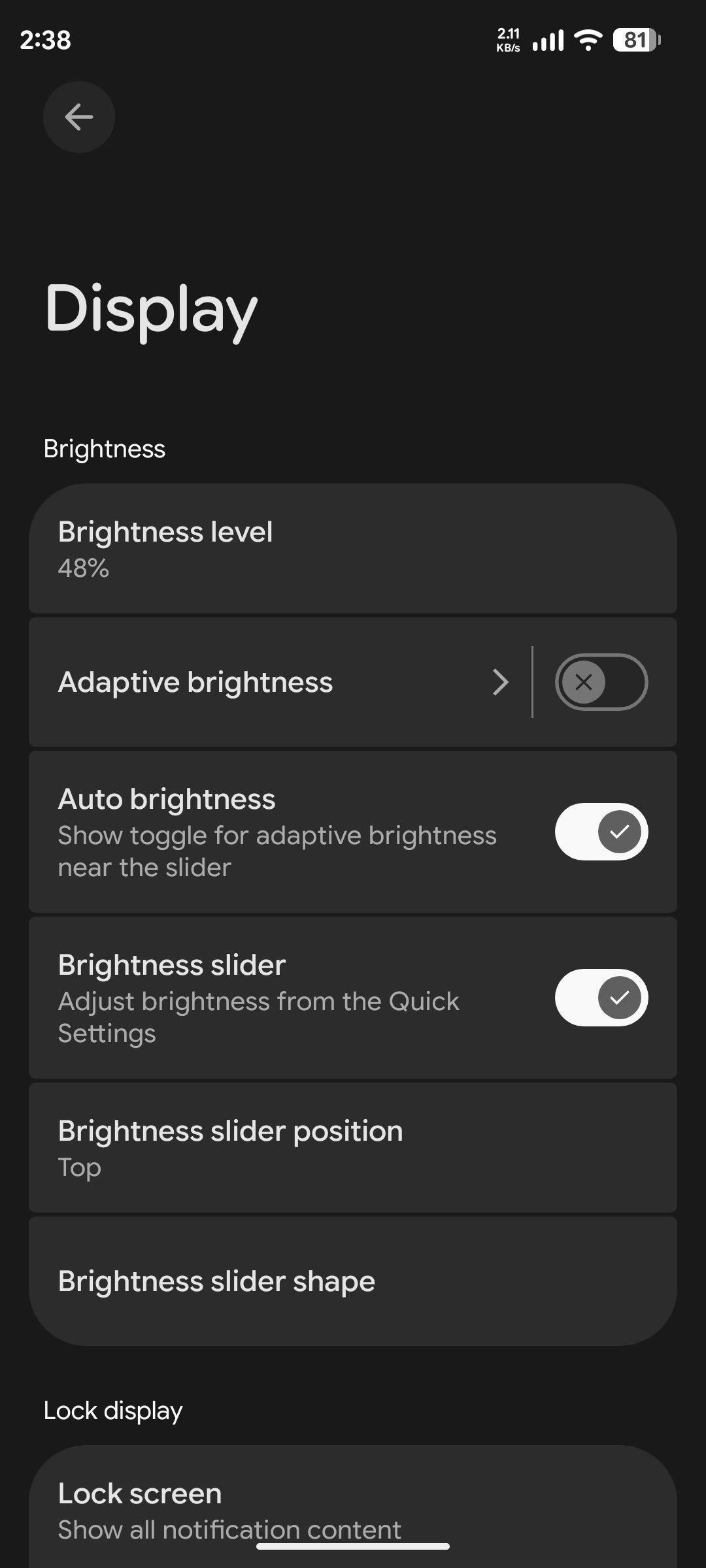Image resolution: width=706 pixels, height=1568 pixels.
Task: Disable the Auto brightness toggle
Action: (x=601, y=832)
